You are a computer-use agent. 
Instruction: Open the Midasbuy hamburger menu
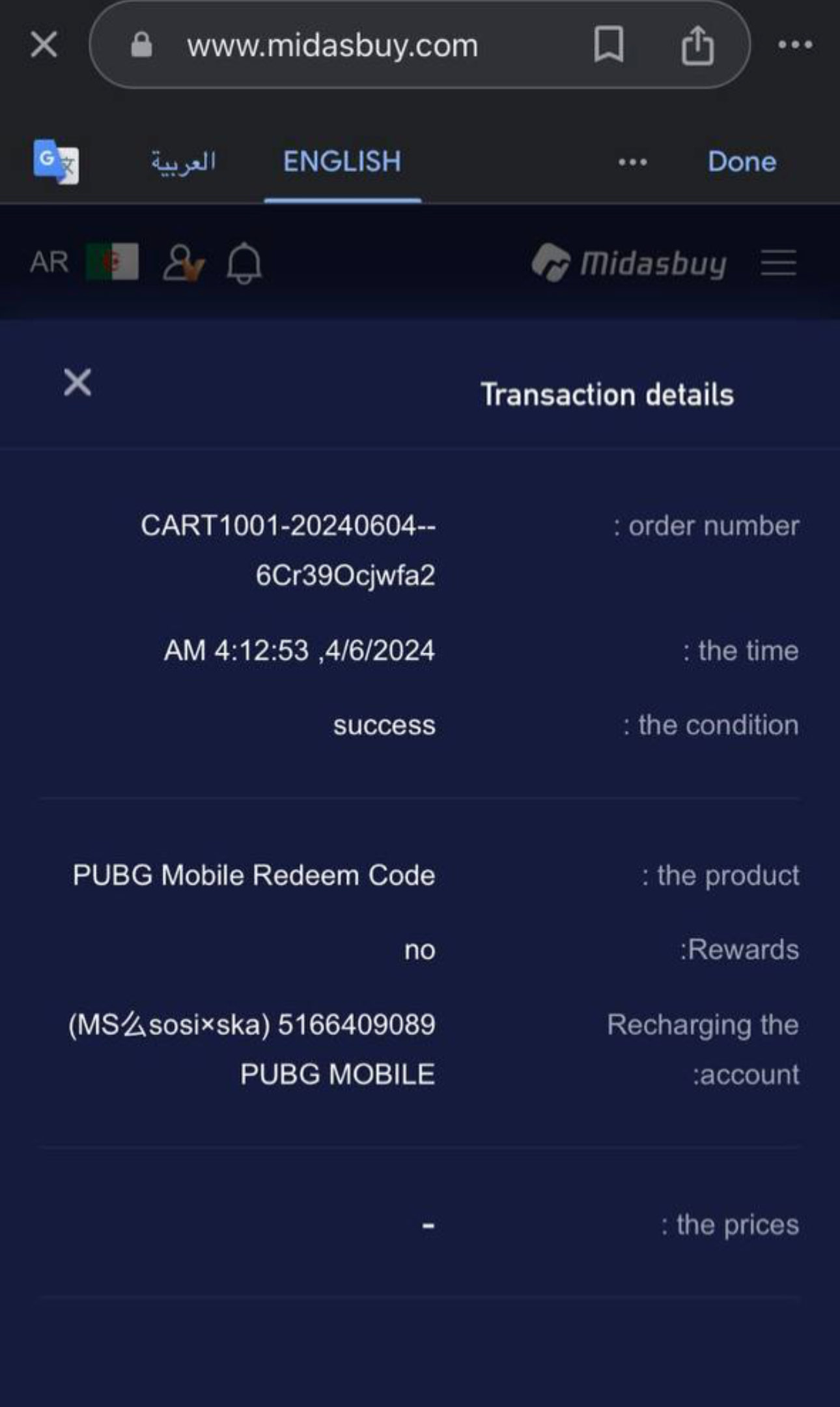[x=778, y=263]
